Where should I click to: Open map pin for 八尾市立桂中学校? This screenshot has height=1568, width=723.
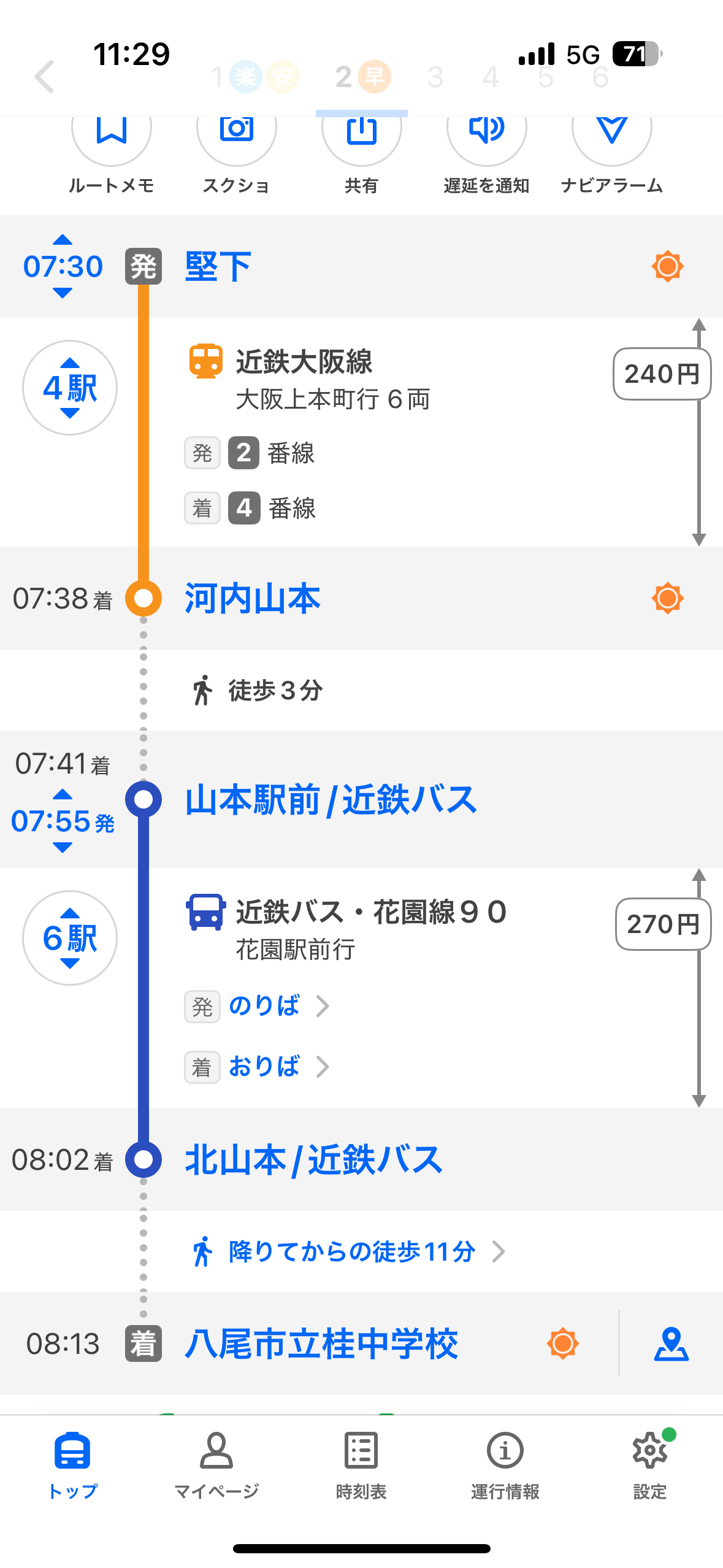671,1343
